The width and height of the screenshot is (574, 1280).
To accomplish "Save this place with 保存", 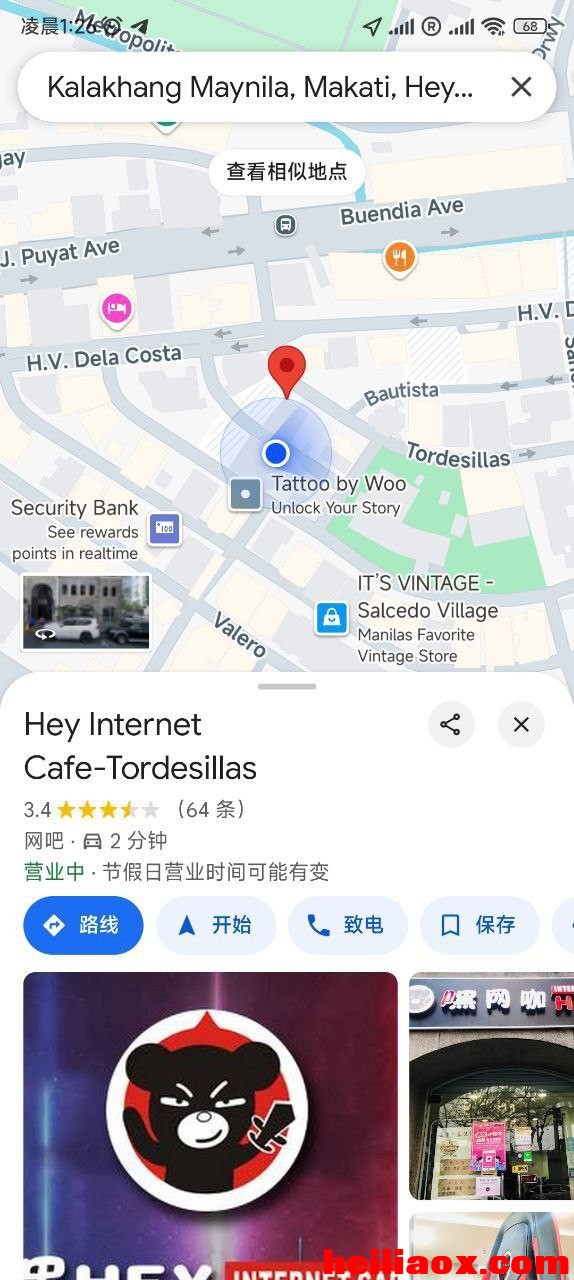I will pyautogui.click(x=479, y=925).
